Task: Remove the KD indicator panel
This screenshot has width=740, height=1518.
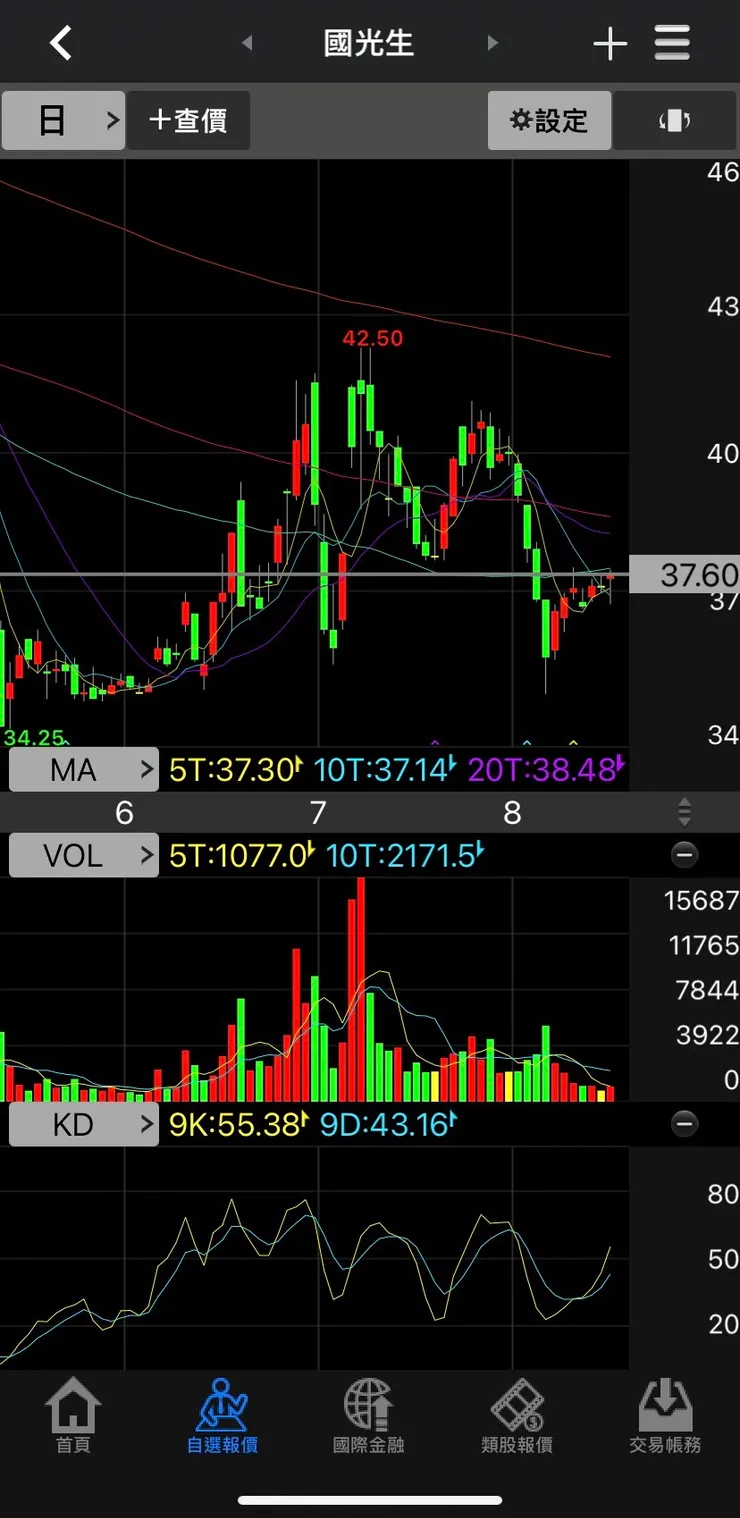Action: tap(684, 1125)
